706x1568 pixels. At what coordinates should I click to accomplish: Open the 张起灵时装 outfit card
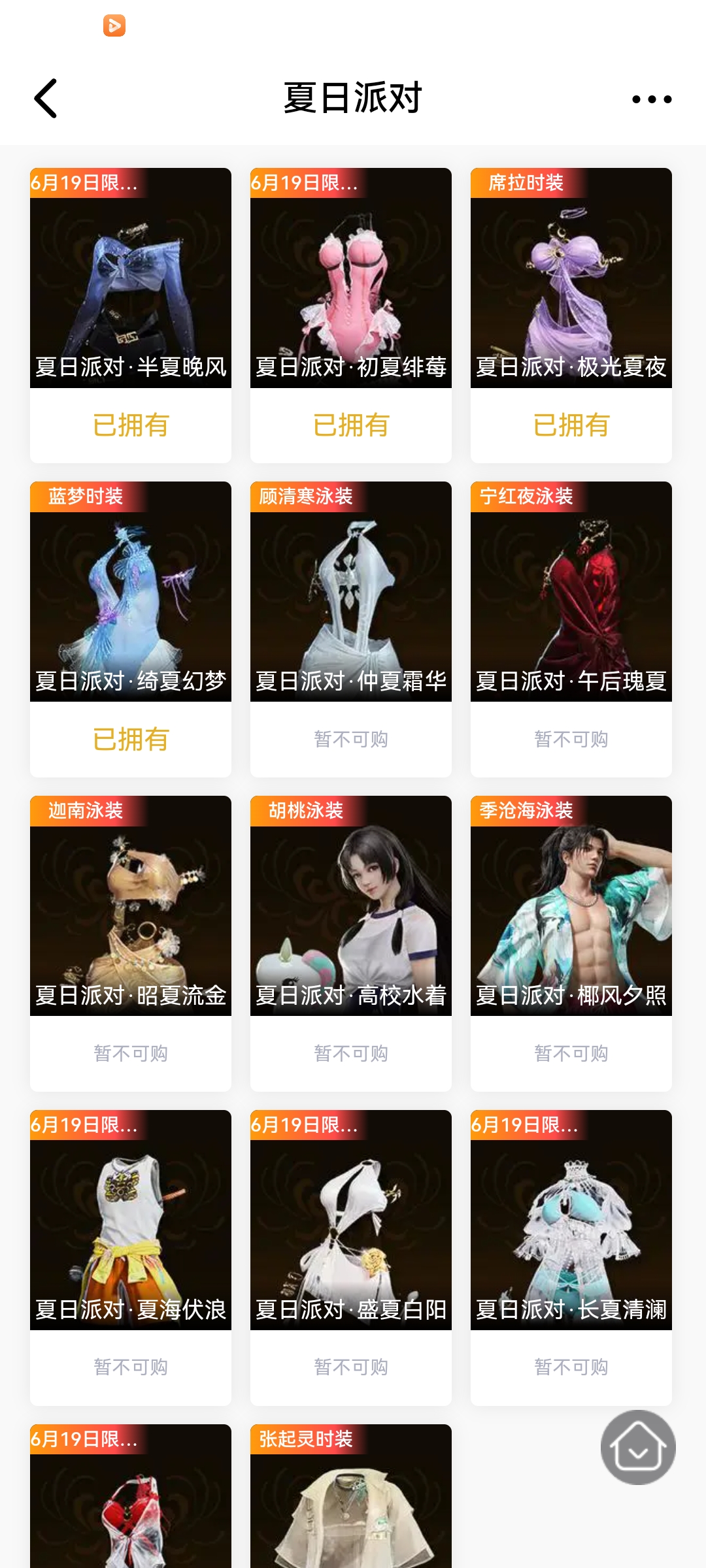click(351, 1503)
